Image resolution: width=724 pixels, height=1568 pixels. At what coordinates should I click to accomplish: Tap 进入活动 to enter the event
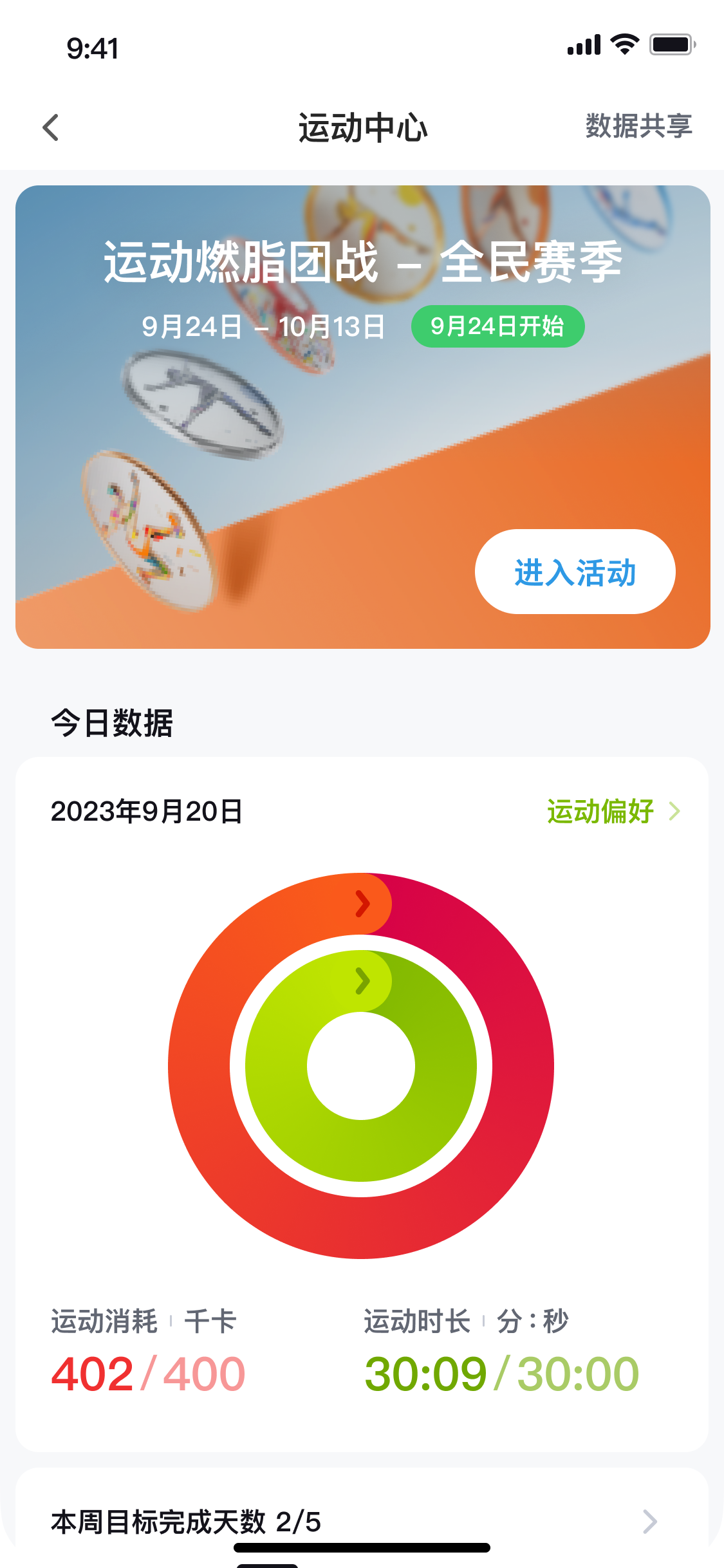pos(575,572)
